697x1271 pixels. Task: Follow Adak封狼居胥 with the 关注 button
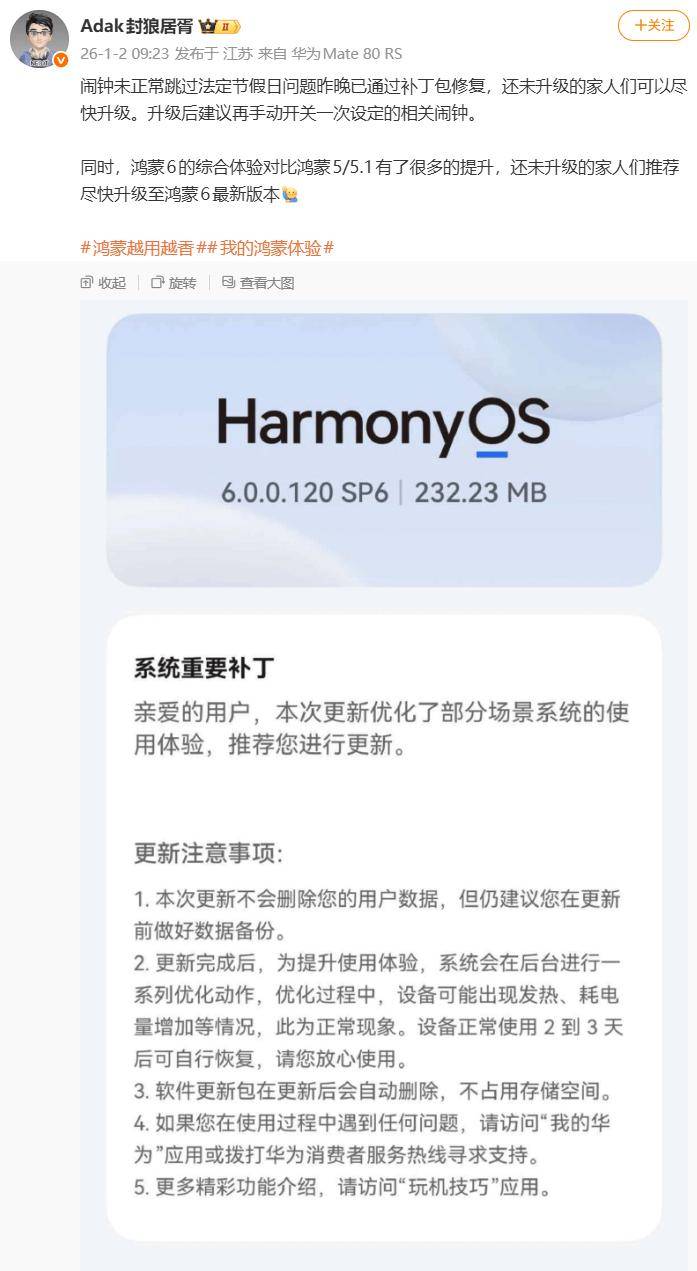click(654, 25)
